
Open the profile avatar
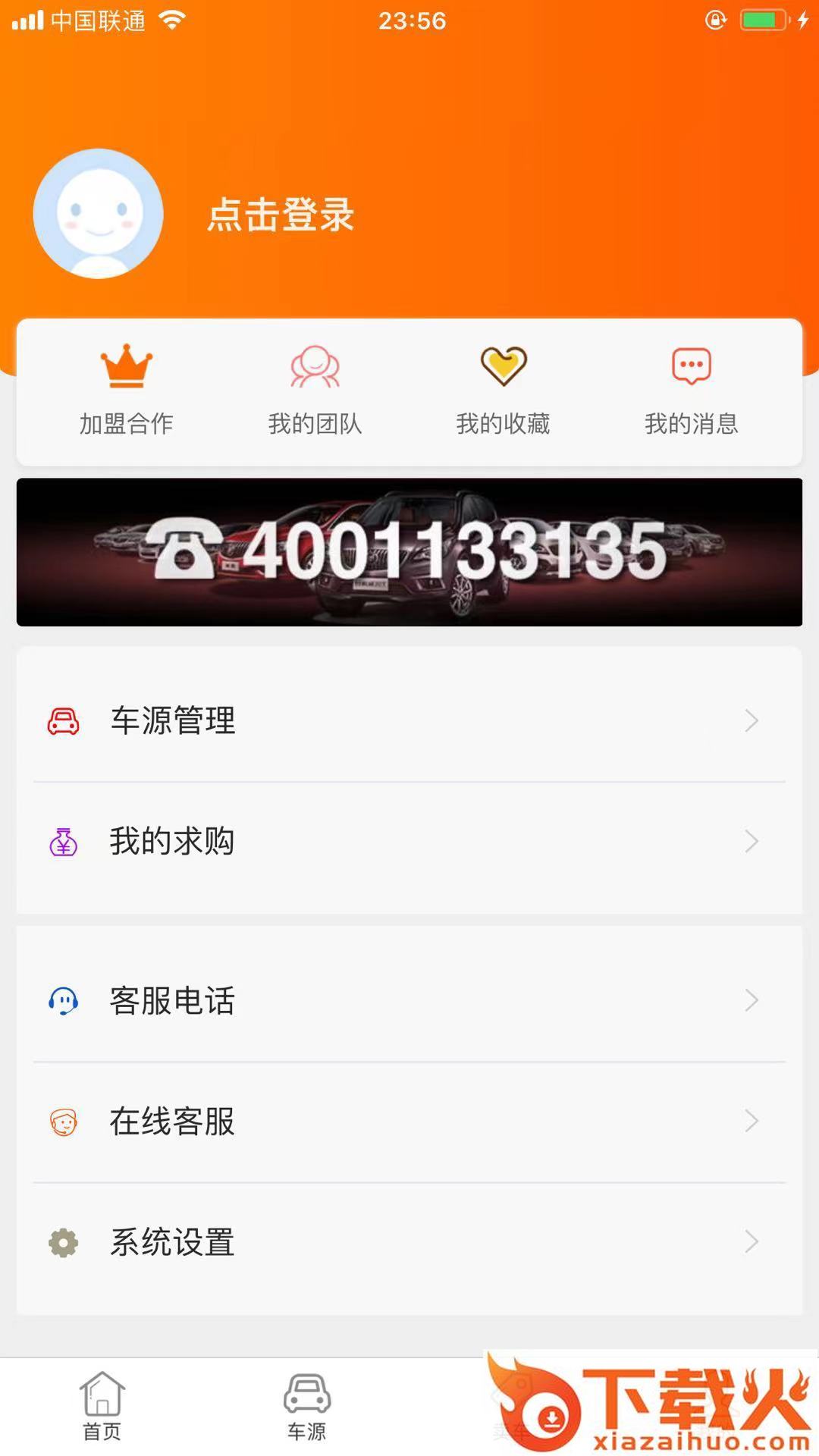click(99, 214)
